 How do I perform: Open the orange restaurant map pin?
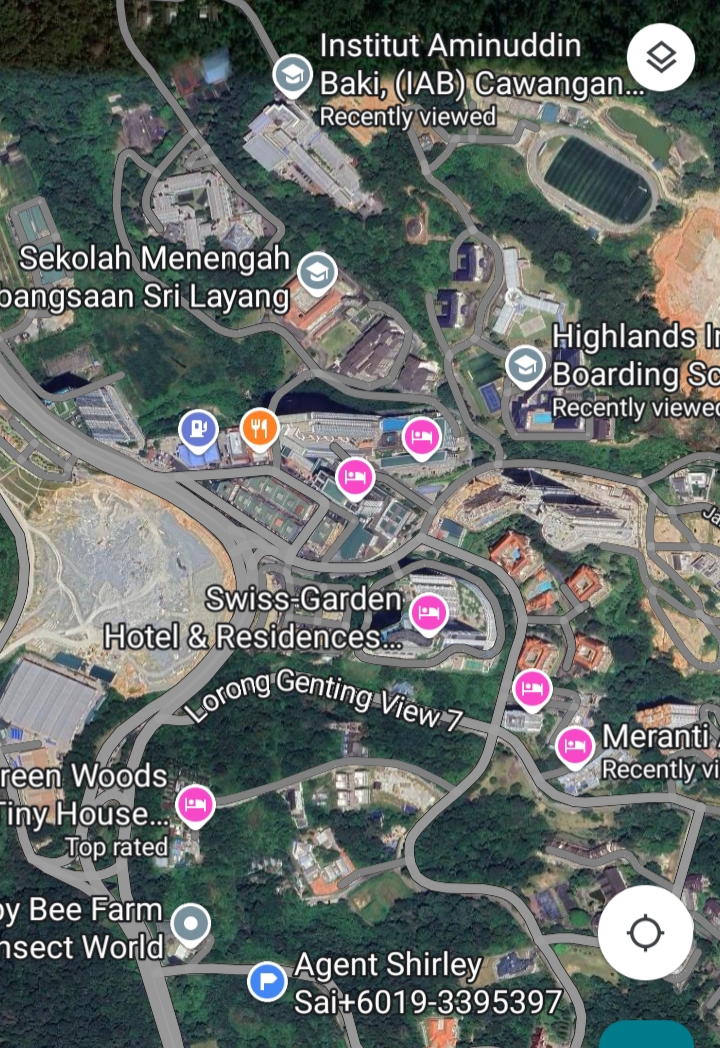tap(259, 430)
